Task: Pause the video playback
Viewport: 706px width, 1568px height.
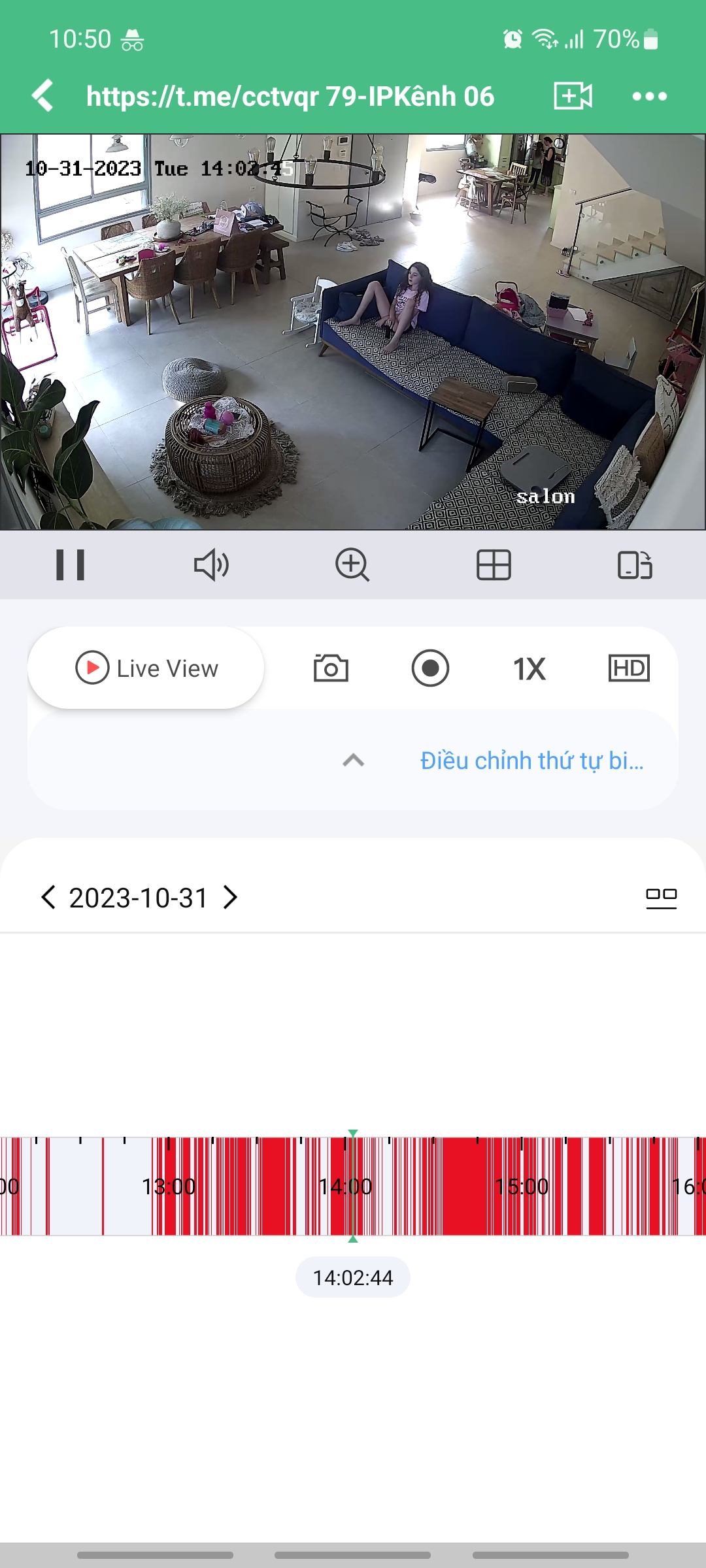Action: click(x=71, y=565)
